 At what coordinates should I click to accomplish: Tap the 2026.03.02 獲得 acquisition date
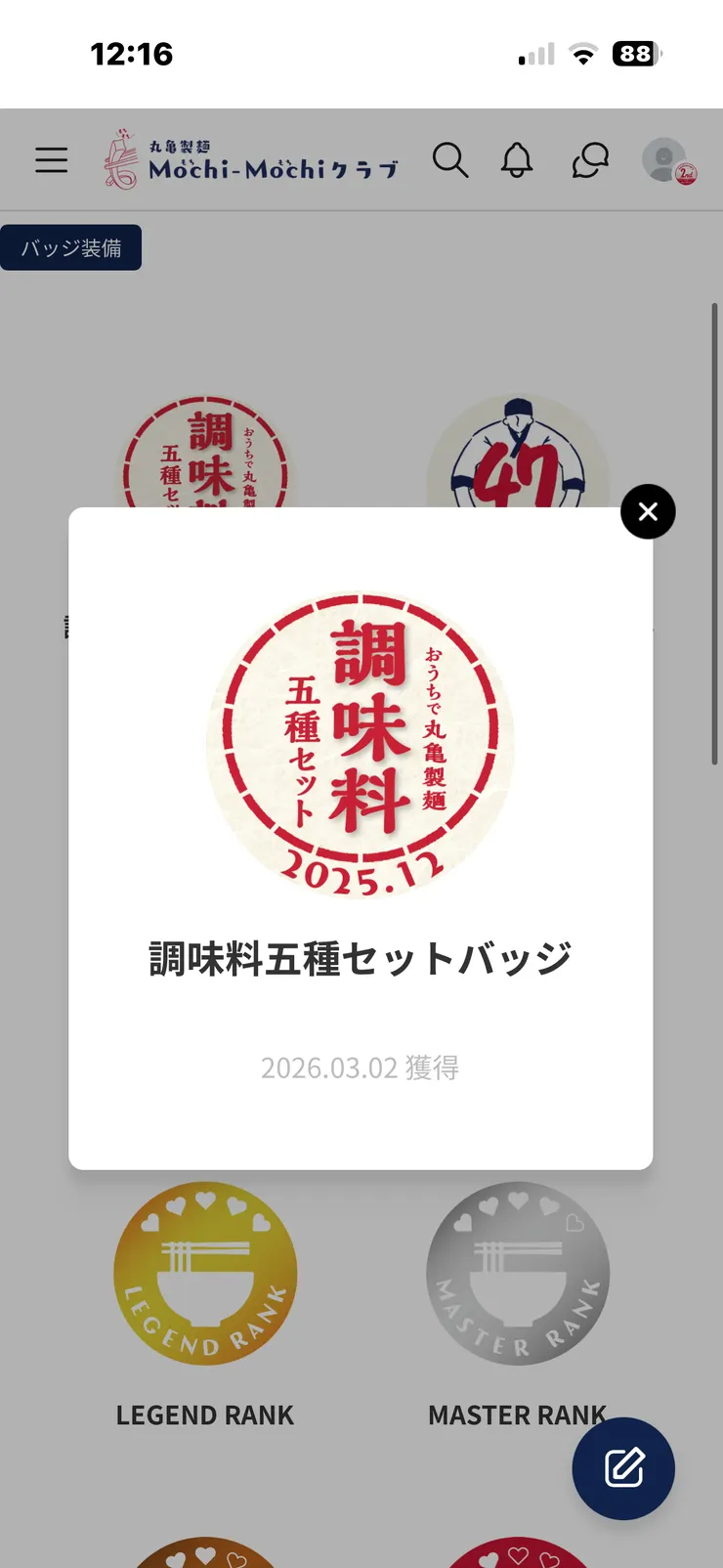click(360, 1067)
